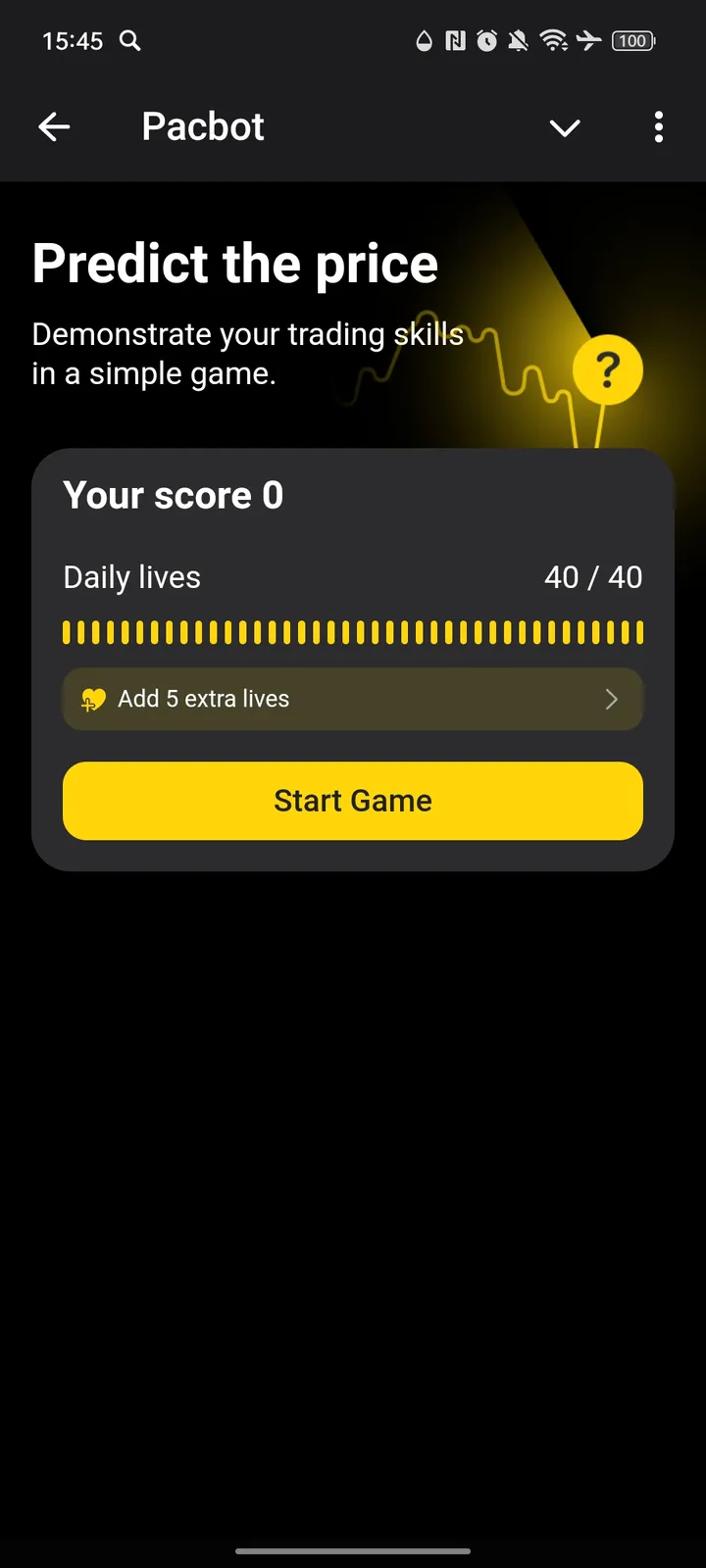The width and height of the screenshot is (706, 1568).
Task: Tap Your score 0 text
Action: pyautogui.click(x=173, y=495)
